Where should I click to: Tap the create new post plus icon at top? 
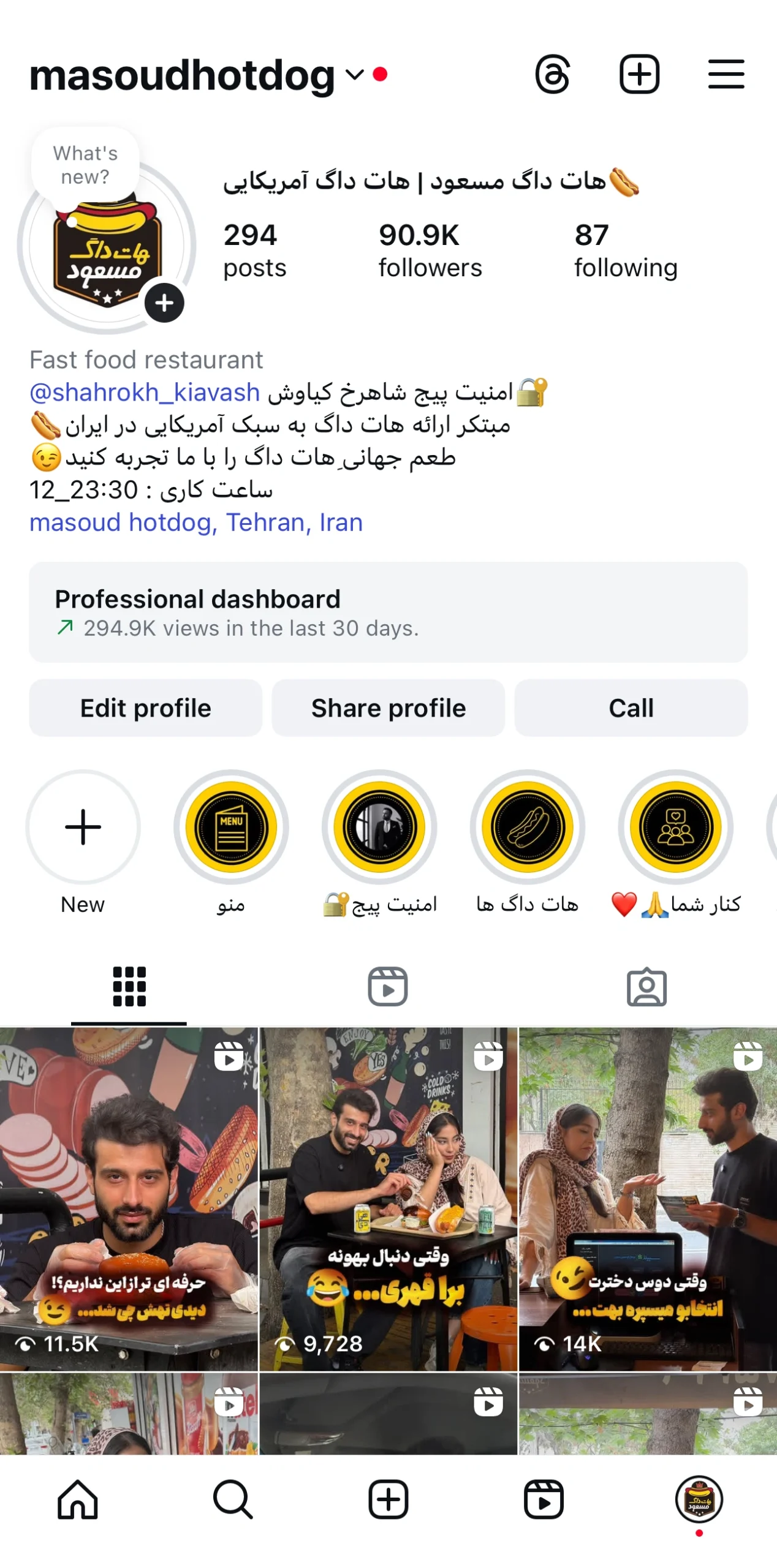[x=639, y=74]
